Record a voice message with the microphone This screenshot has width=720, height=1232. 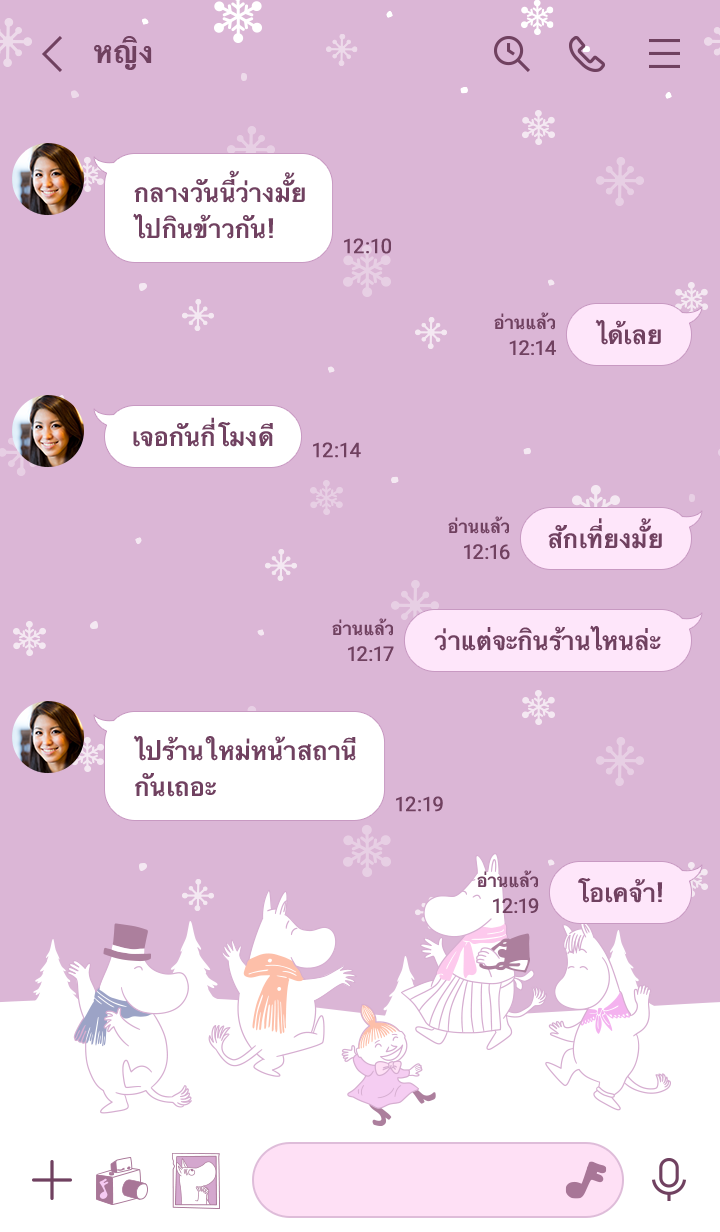click(668, 1181)
